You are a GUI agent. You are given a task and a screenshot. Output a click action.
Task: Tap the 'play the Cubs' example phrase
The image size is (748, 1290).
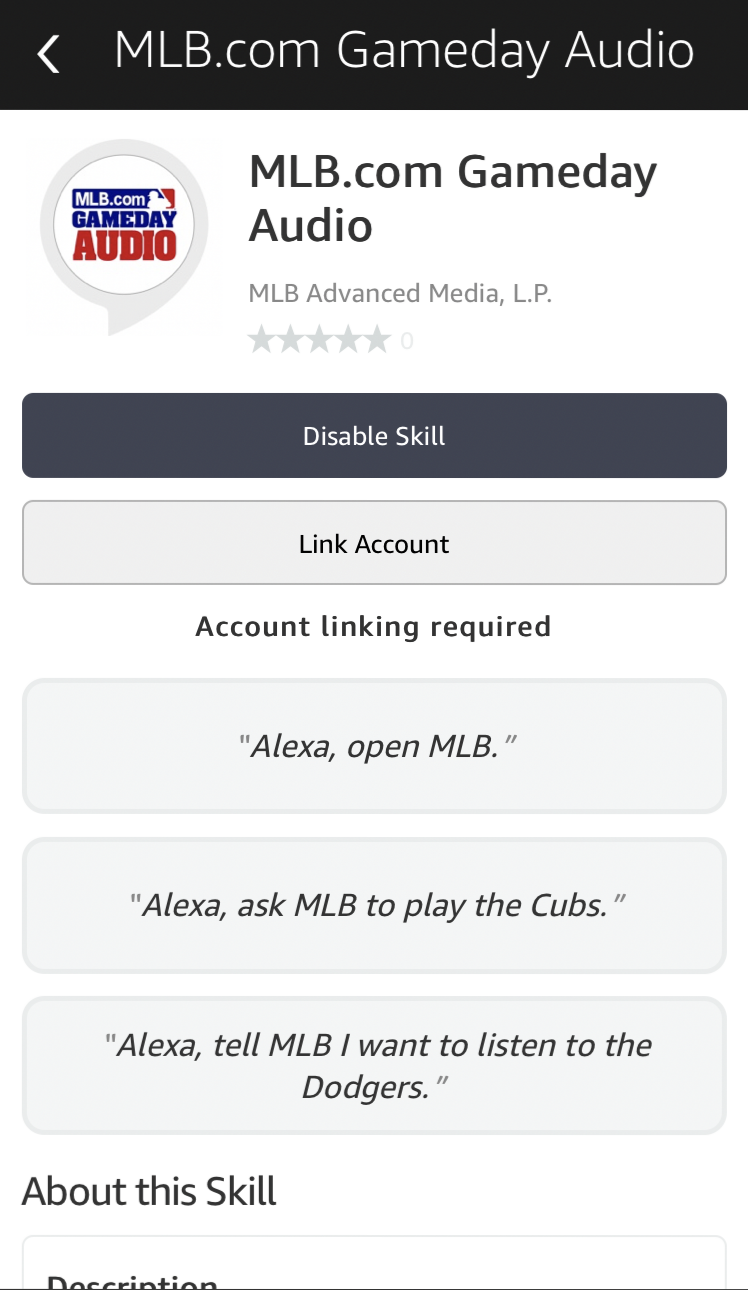pos(374,905)
